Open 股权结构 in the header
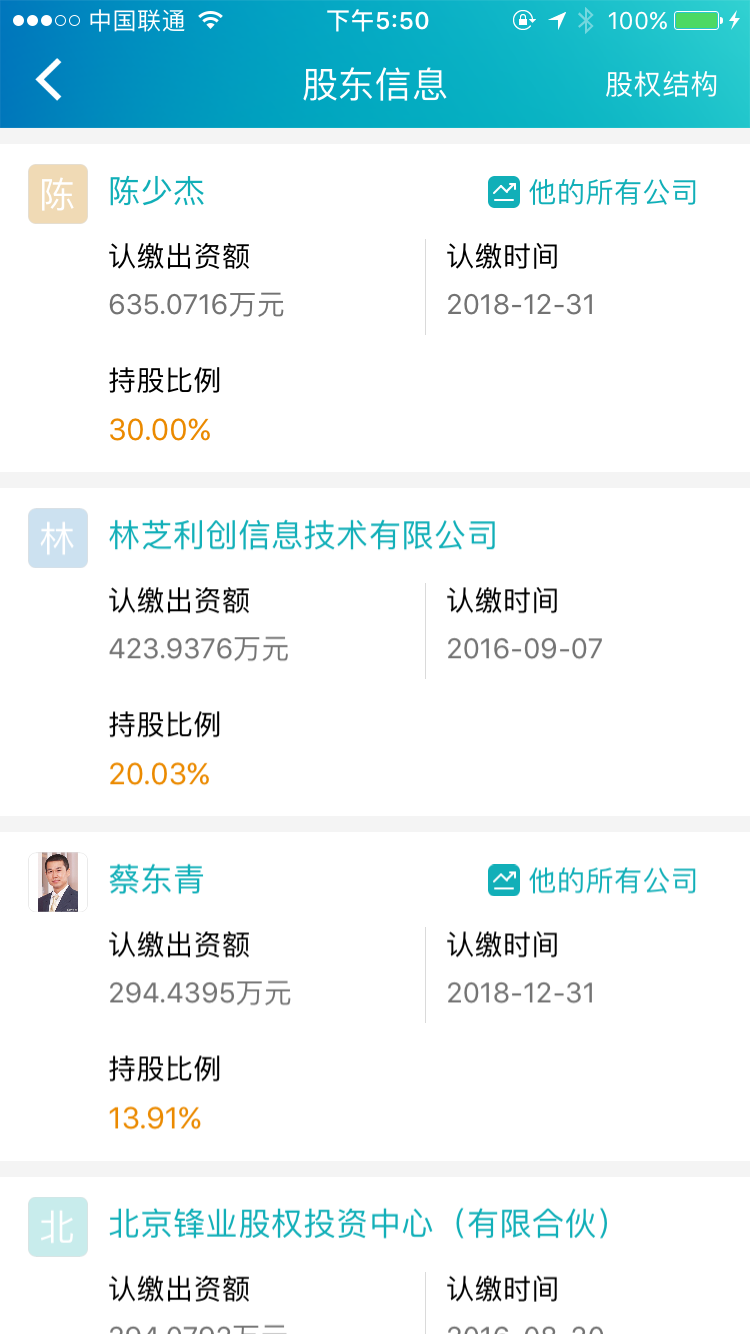The height and width of the screenshot is (1334, 750). 661,85
